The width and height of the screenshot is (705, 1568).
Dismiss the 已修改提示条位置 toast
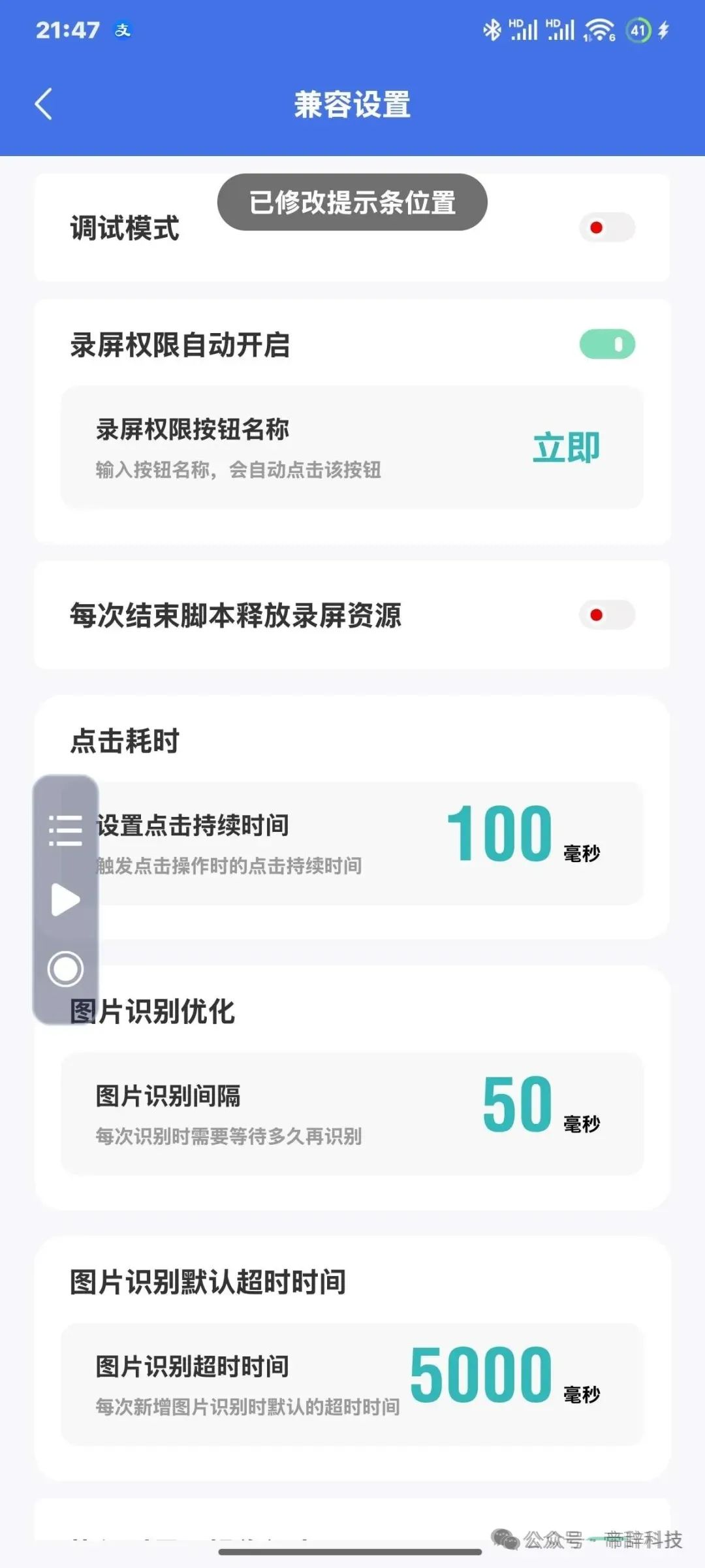coord(352,202)
